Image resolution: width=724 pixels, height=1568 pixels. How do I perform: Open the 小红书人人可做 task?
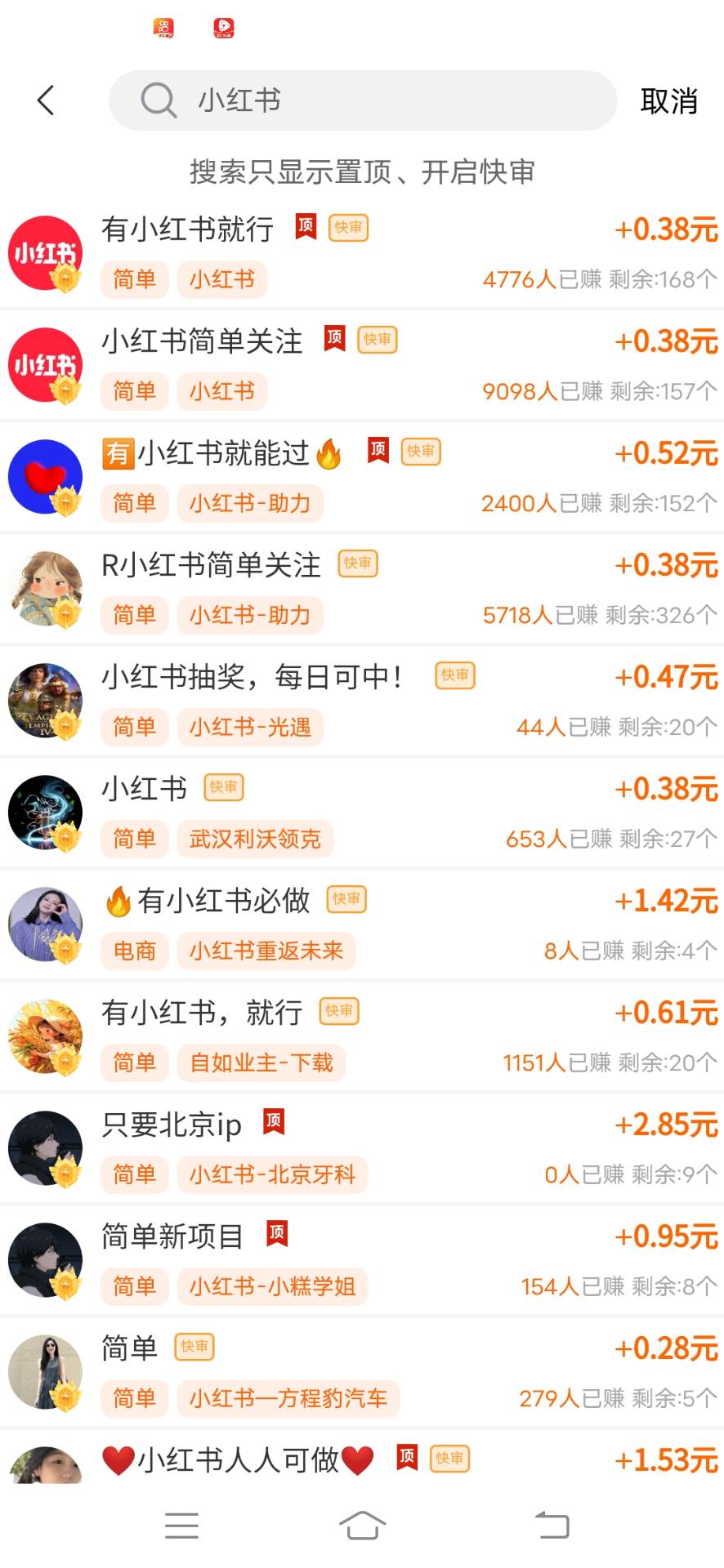point(362,1460)
